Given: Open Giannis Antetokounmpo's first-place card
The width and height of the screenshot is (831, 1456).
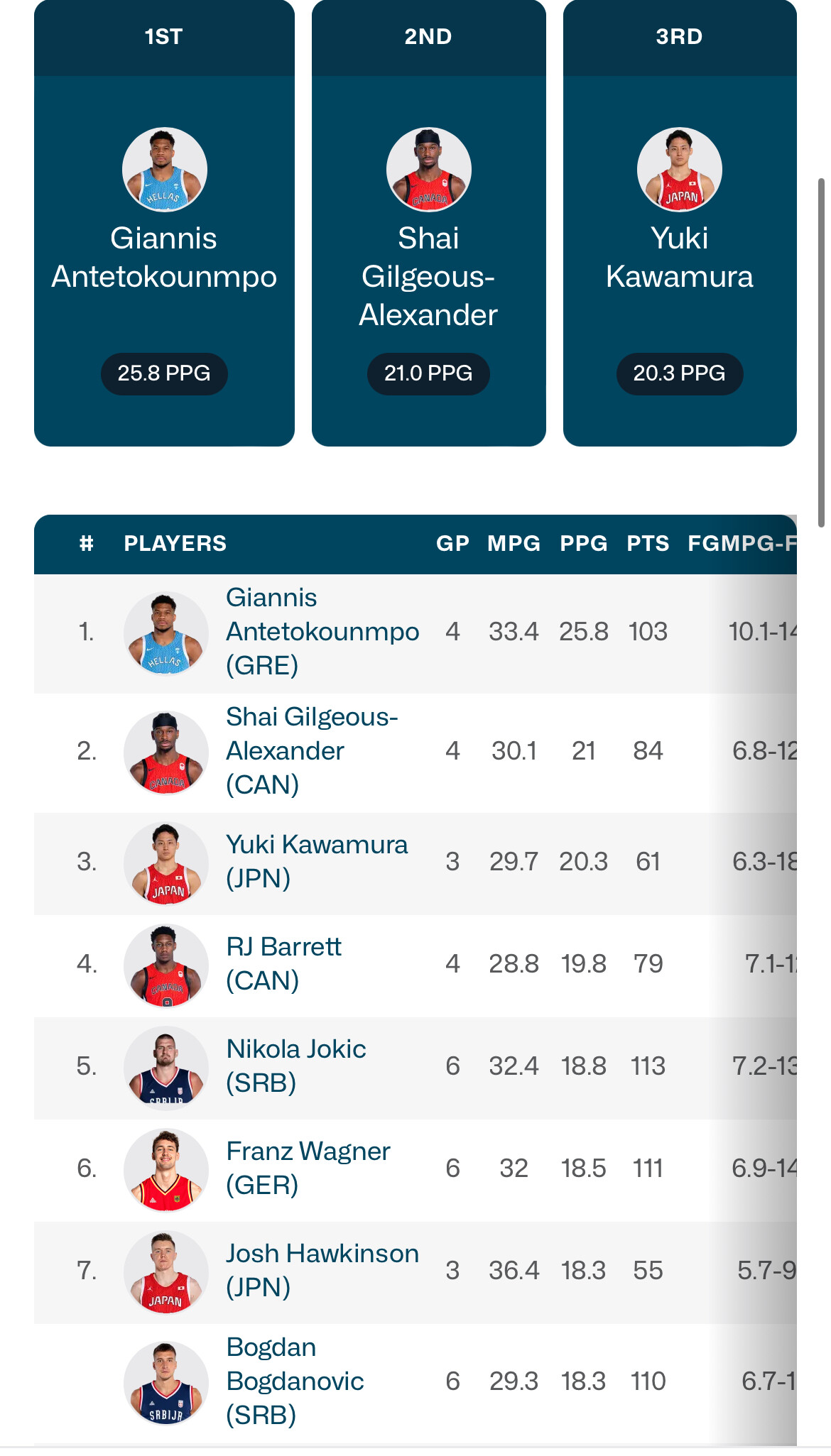Looking at the screenshot, I should coord(164,223).
